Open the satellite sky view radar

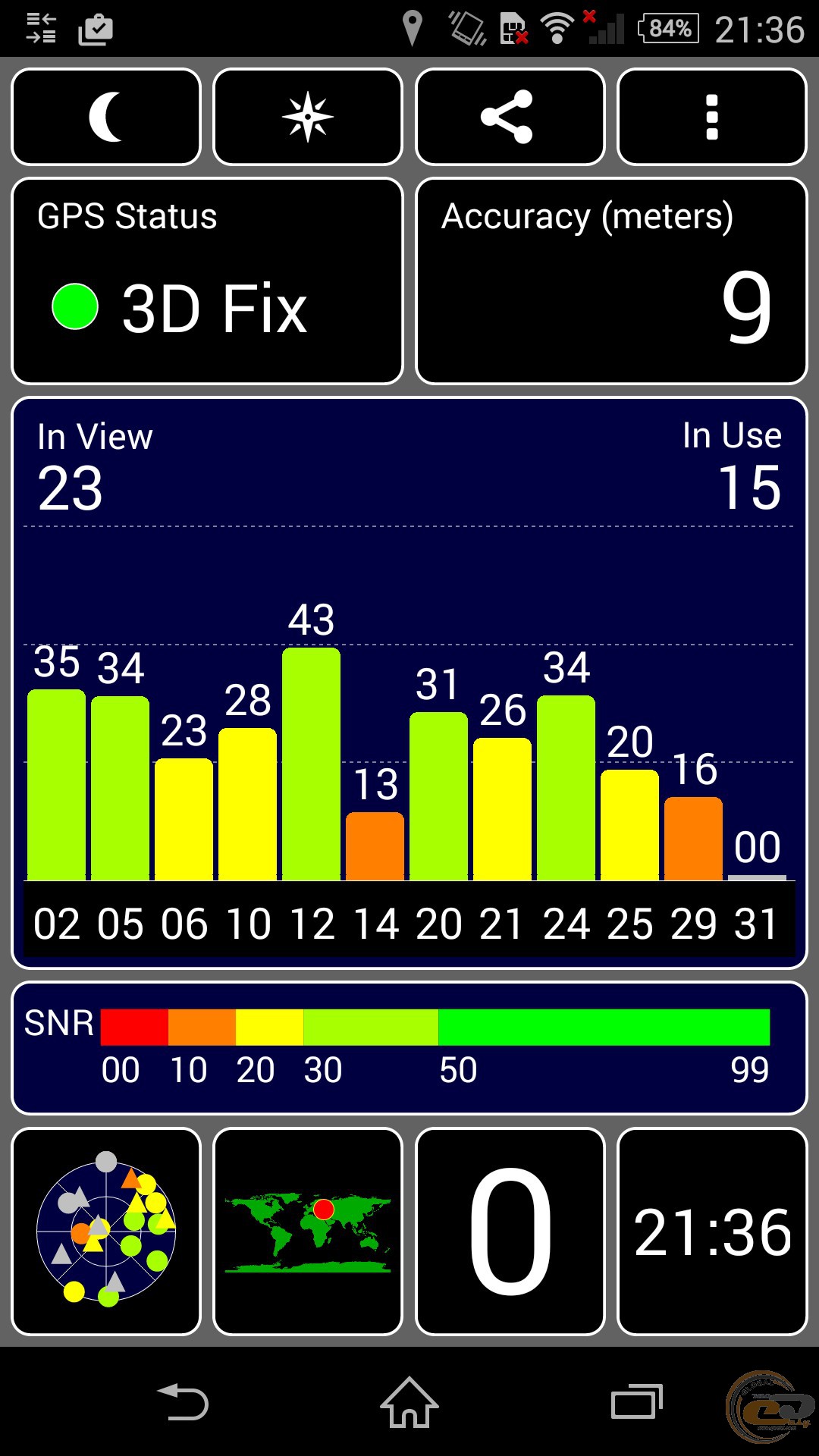(106, 1232)
